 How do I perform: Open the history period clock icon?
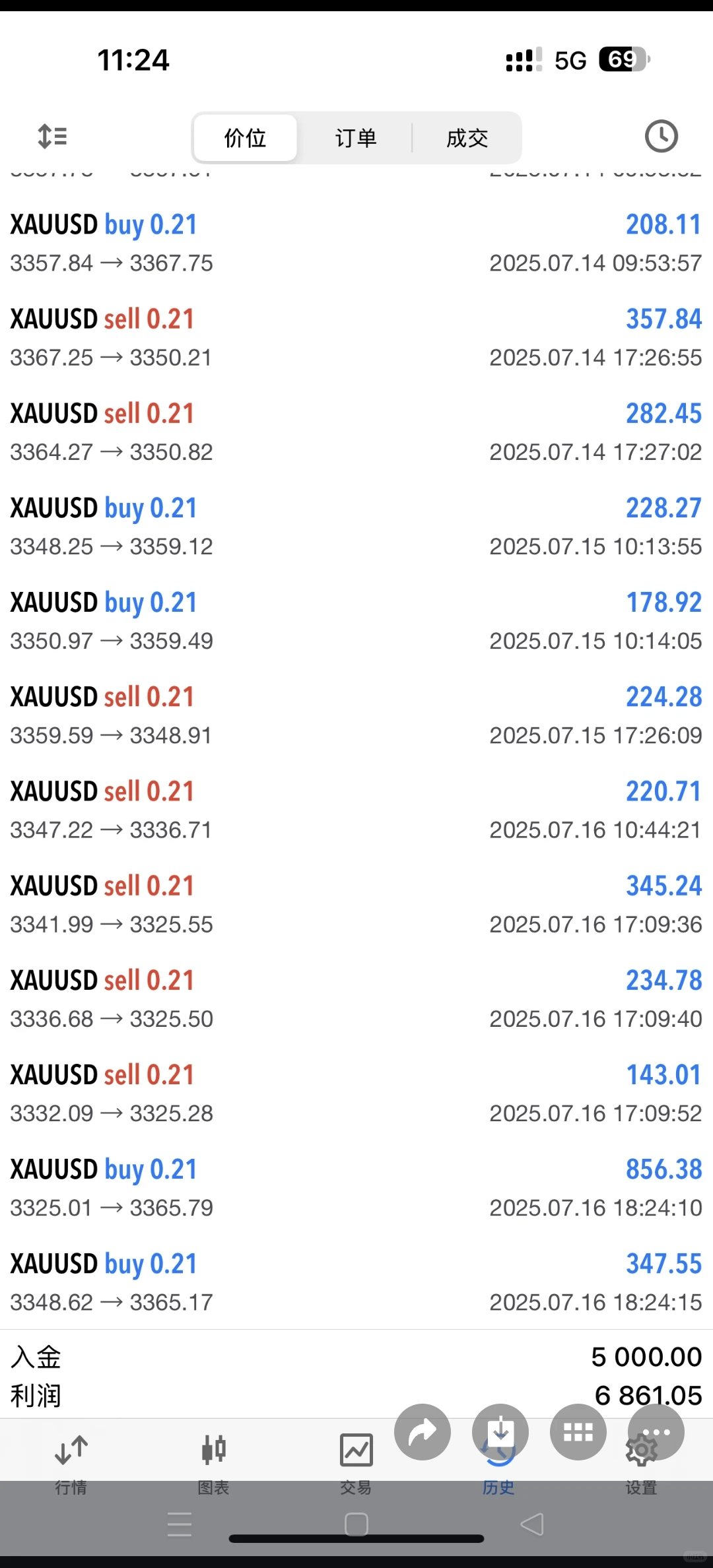click(x=661, y=137)
